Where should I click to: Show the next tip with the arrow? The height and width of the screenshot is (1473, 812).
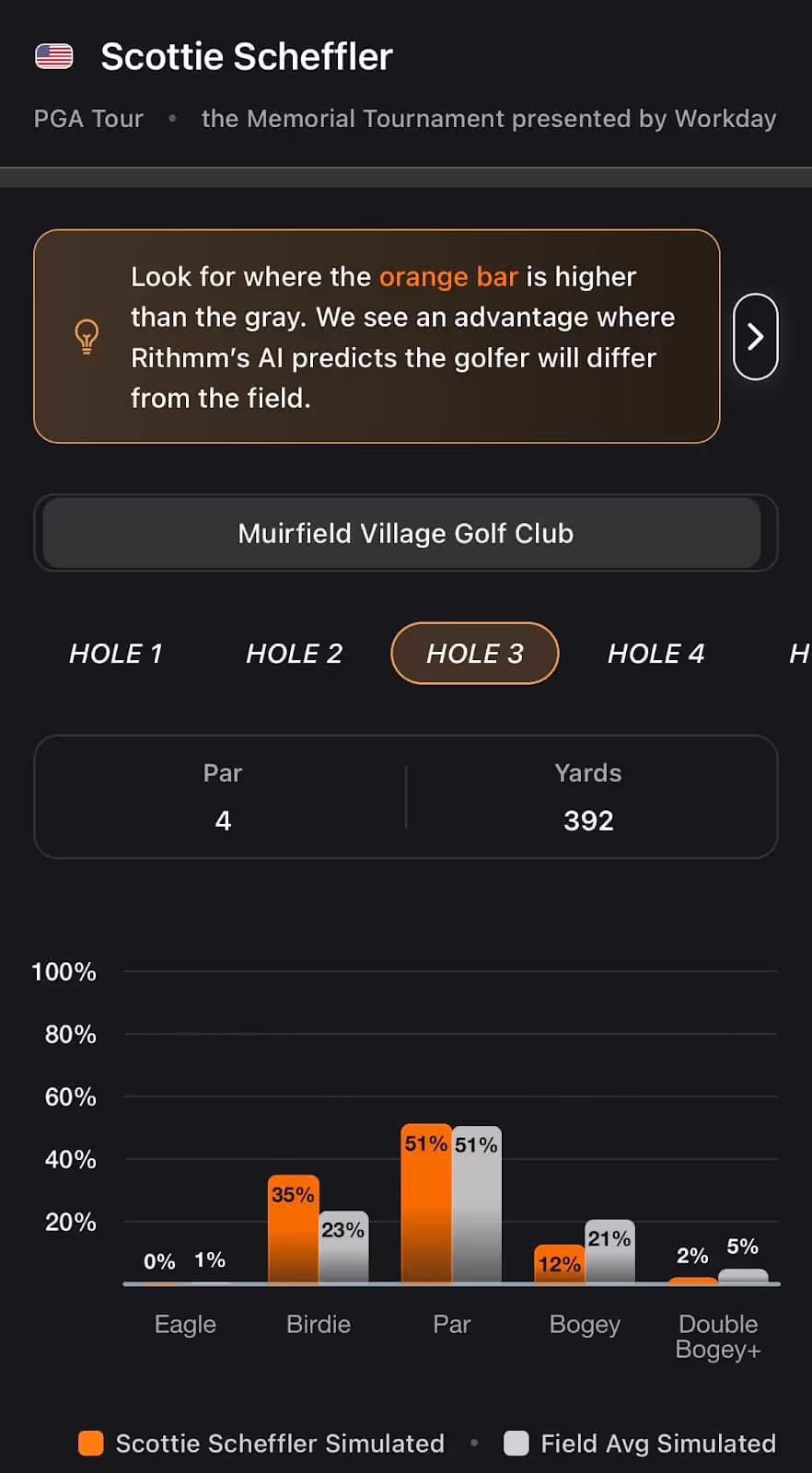(x=755, y=336)
